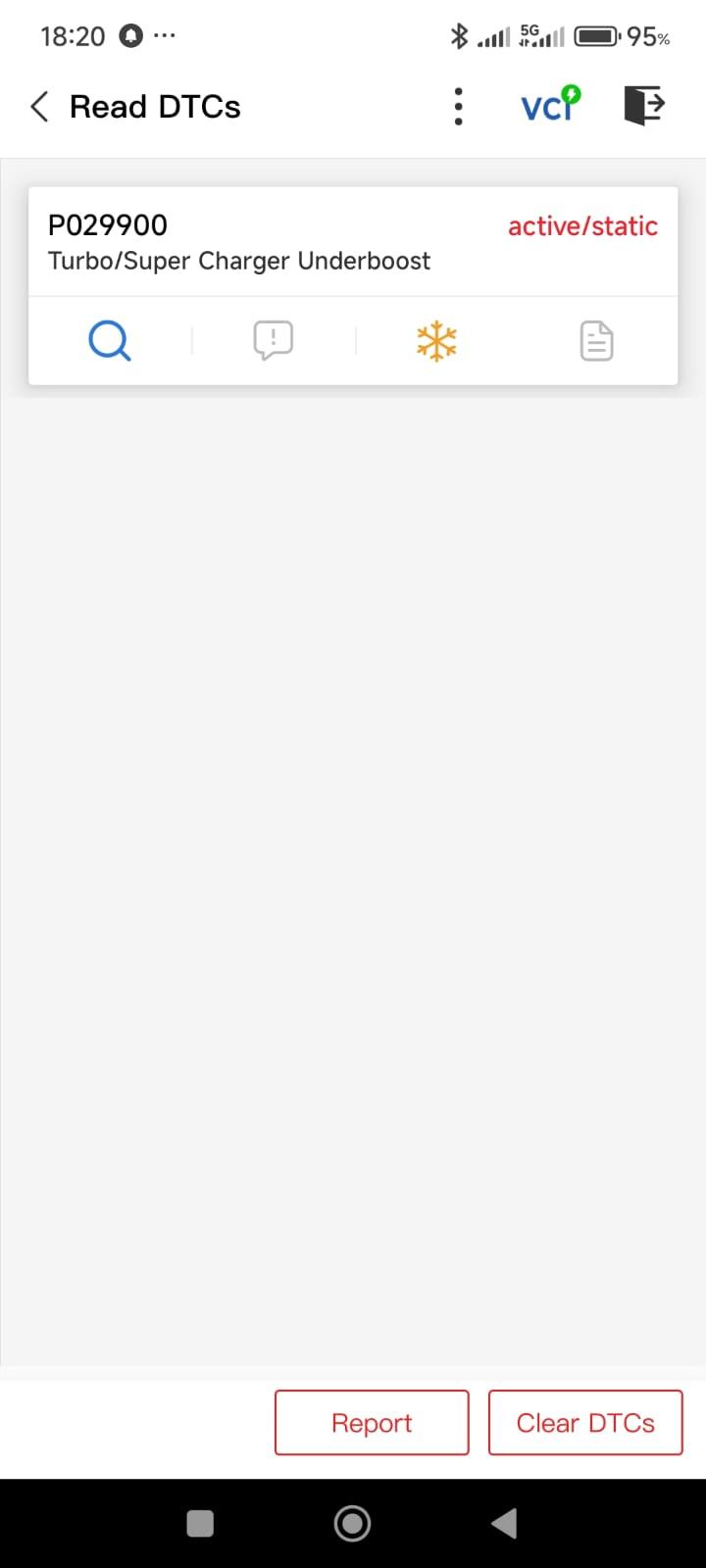The width and height of the screenshot is (706, 1568).
Task: Open the three-dot overflow menu
Action: pyautogui.click(x=458, y=106)
